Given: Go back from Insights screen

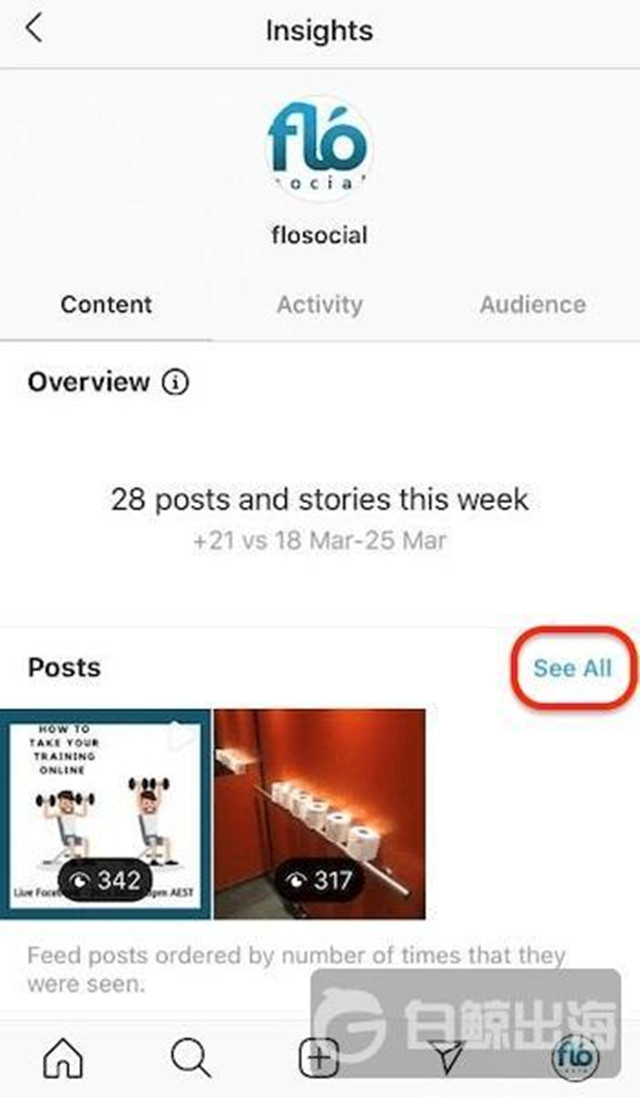Looking at the screenshot, I should [35, 29].
